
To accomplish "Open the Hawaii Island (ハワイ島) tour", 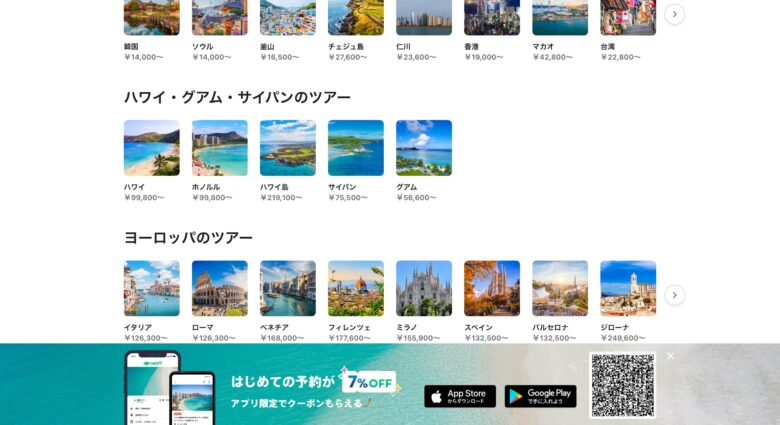I will (x=287, y=148).
